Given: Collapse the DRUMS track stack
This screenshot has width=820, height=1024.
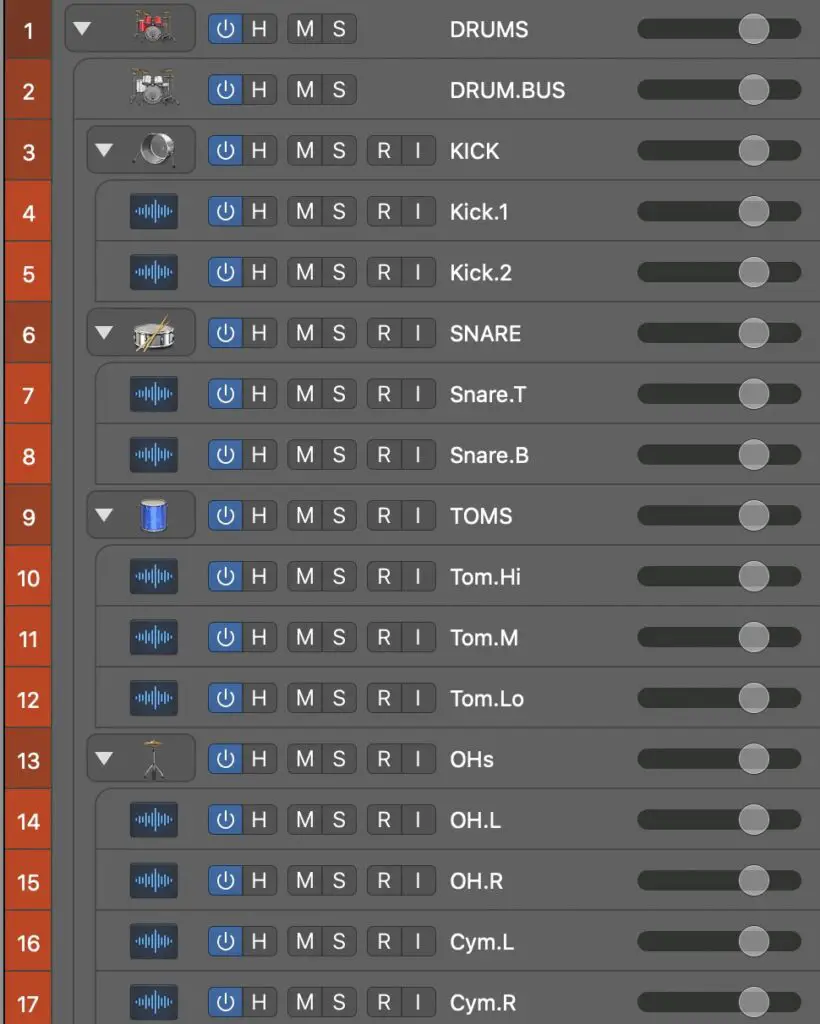Looking at the screenshot, I should pyautogui.click(x=83, y=29).
